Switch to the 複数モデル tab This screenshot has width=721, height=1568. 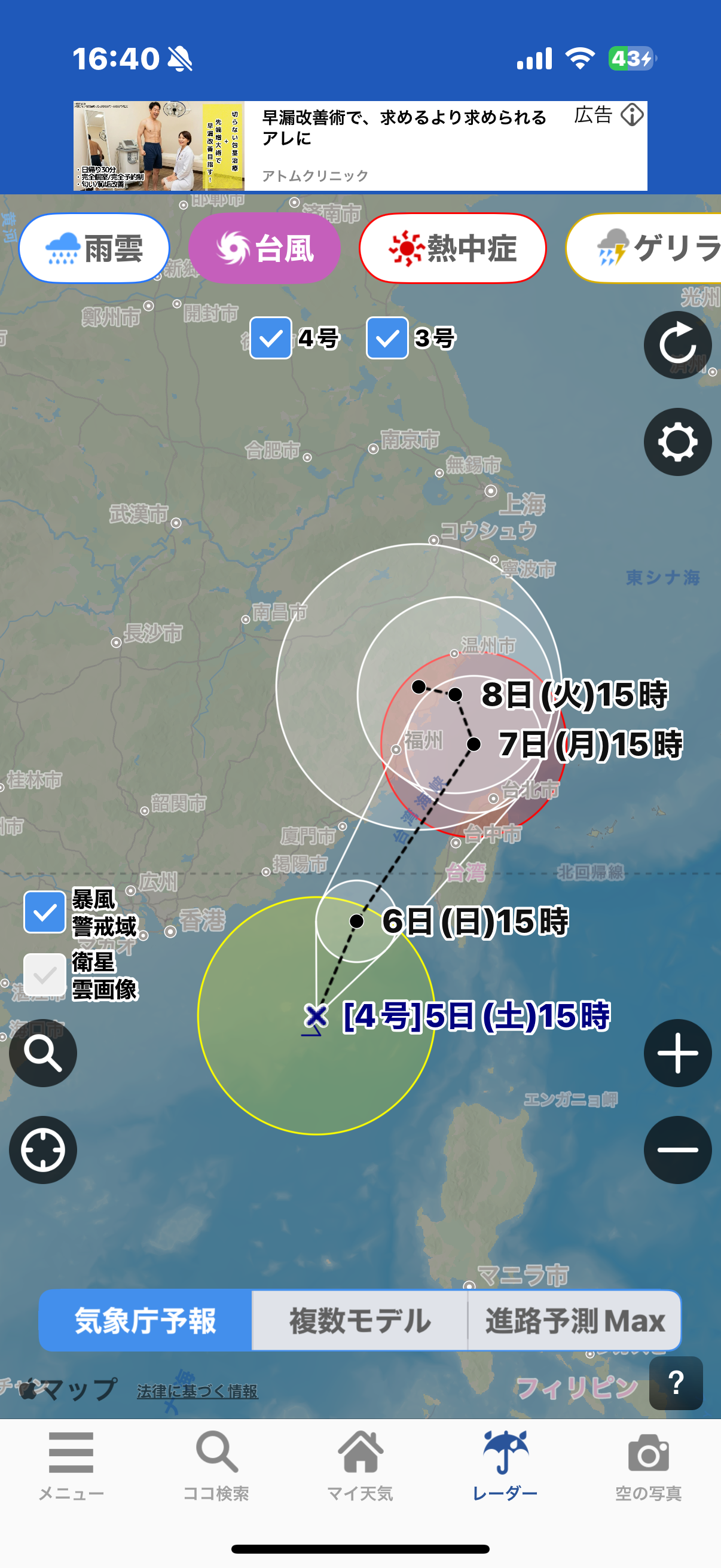pyautogui.click(x=359, y=1321)
